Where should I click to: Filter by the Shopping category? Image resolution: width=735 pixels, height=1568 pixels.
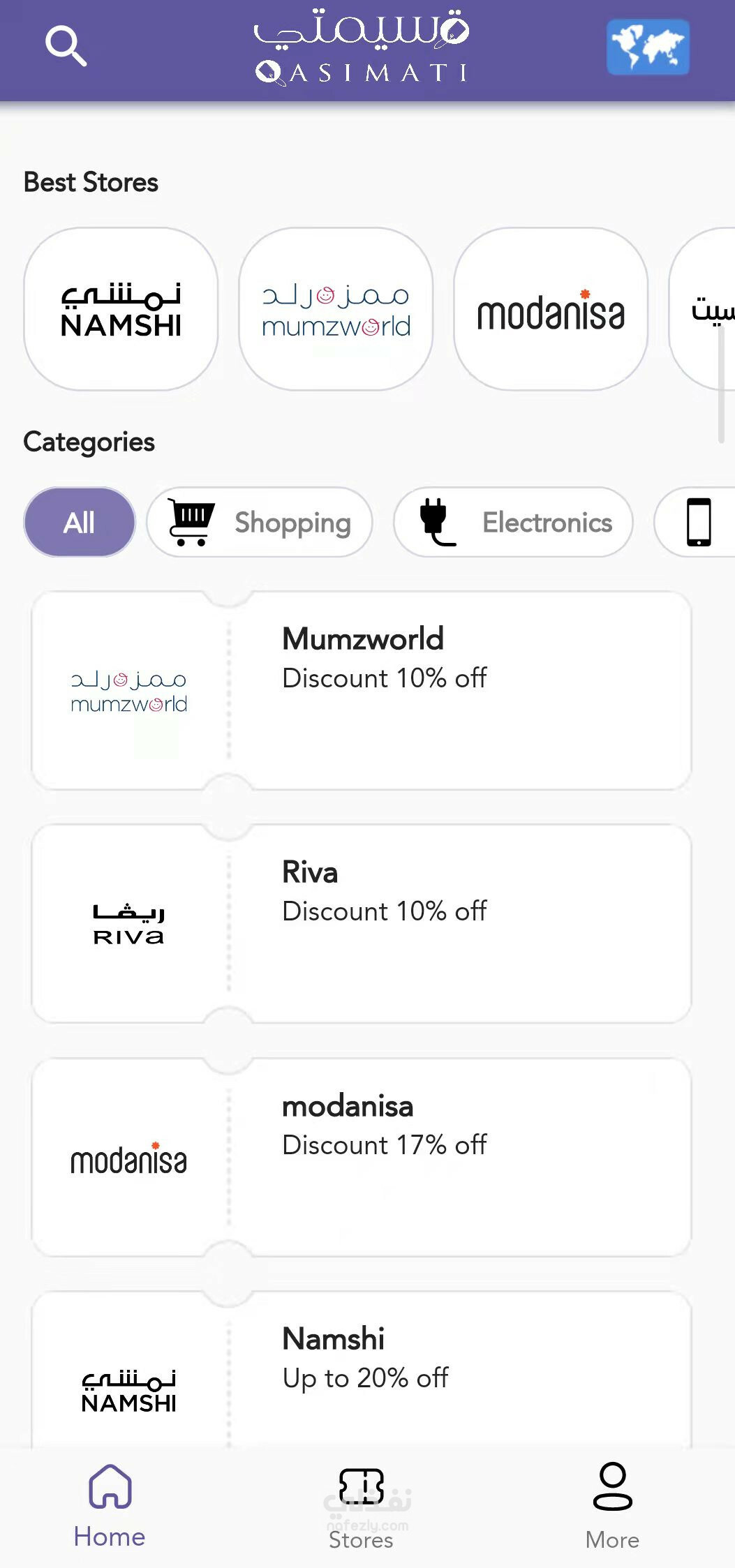tap(260, 522)
